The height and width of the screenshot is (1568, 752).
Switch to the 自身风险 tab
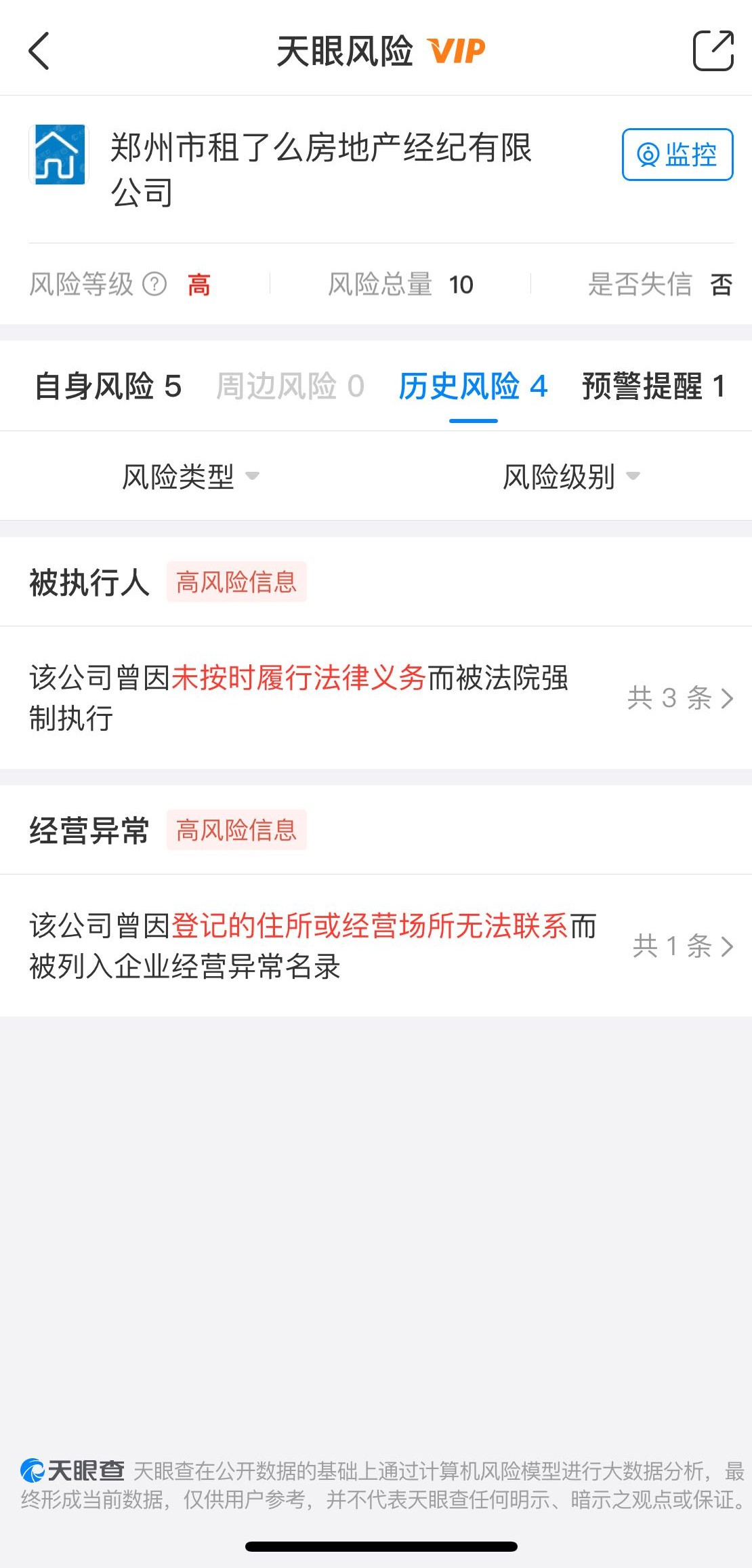[108, 386]
